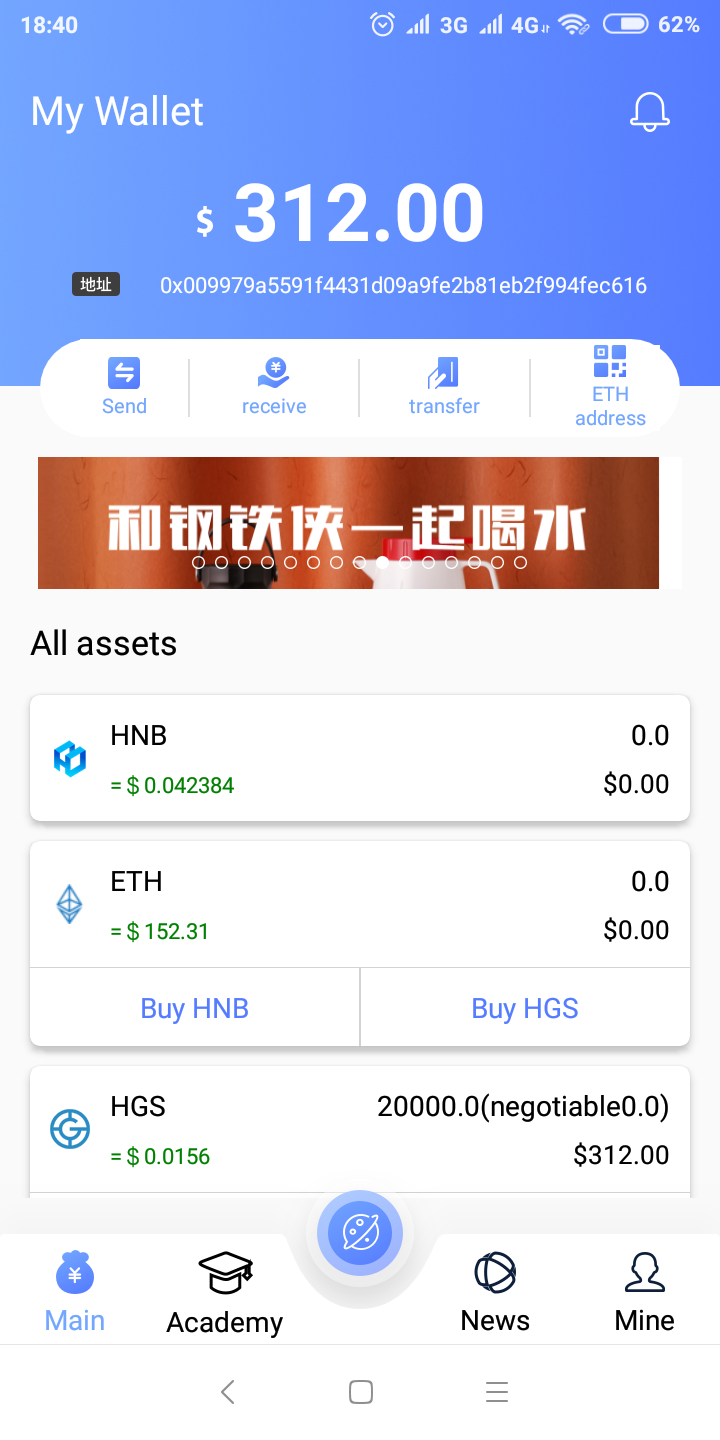This screenshot has height=1440, width=720.
Task: Copy the wallet address starting with 0x009979
Action: click(x=404, y=286)
